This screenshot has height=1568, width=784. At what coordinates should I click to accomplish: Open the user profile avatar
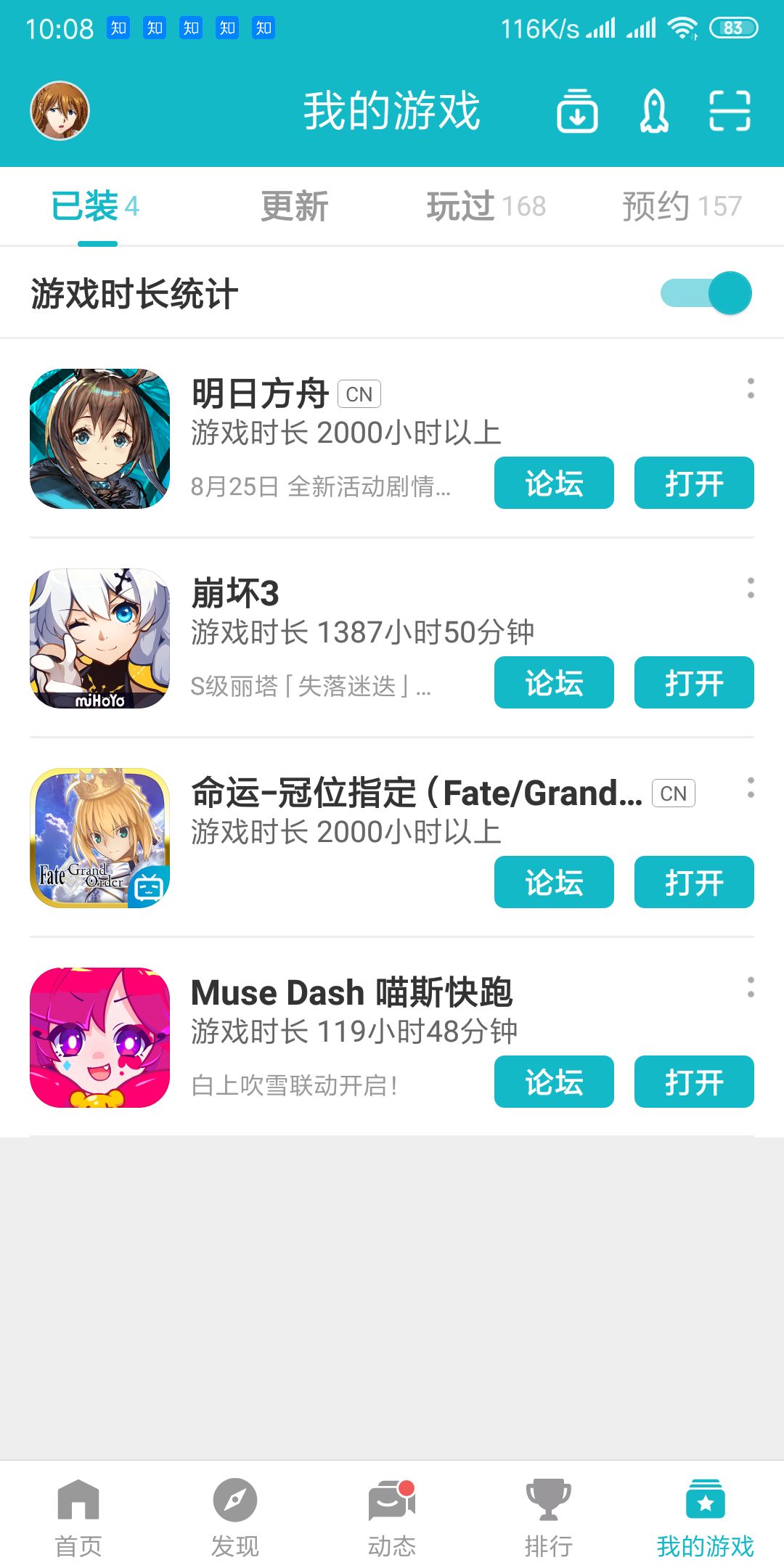click(x=60, y=110)
